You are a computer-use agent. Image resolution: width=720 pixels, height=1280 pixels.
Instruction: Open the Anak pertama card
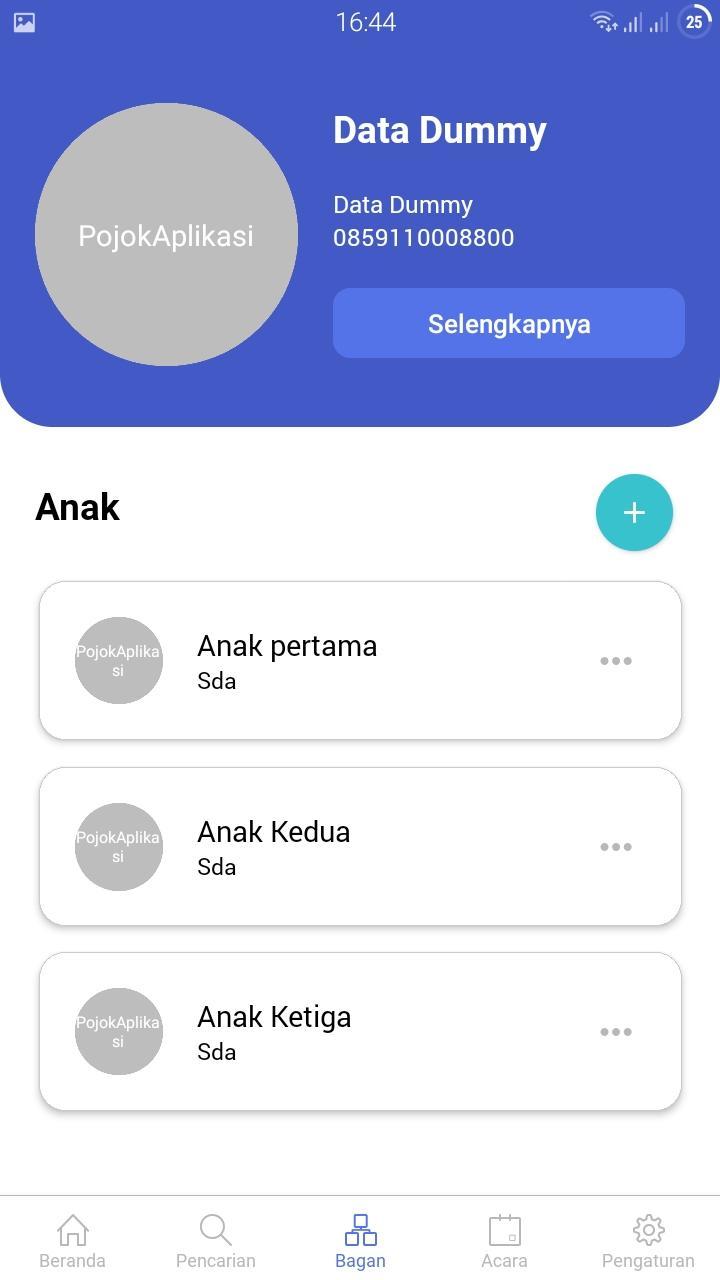point(360,660)
